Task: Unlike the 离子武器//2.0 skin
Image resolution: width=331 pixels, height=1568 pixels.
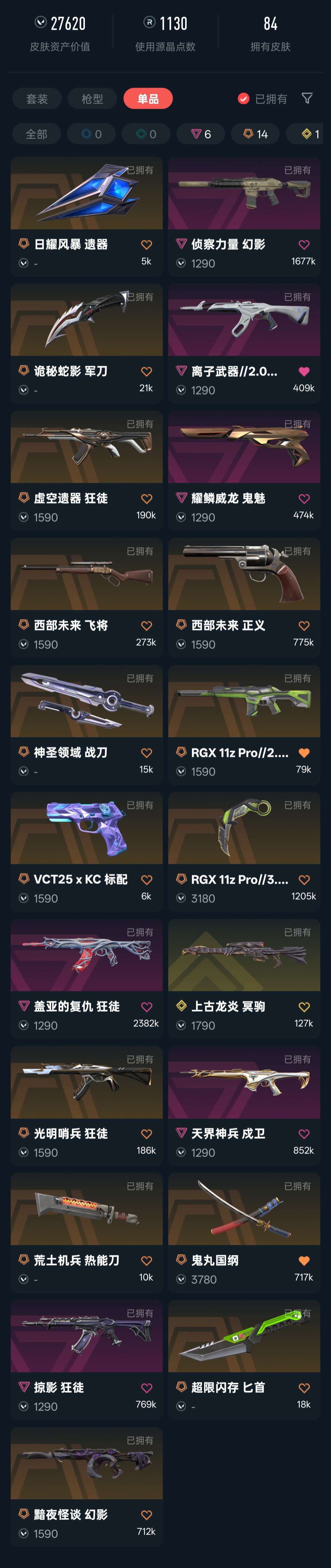Action: click(303, 371)
